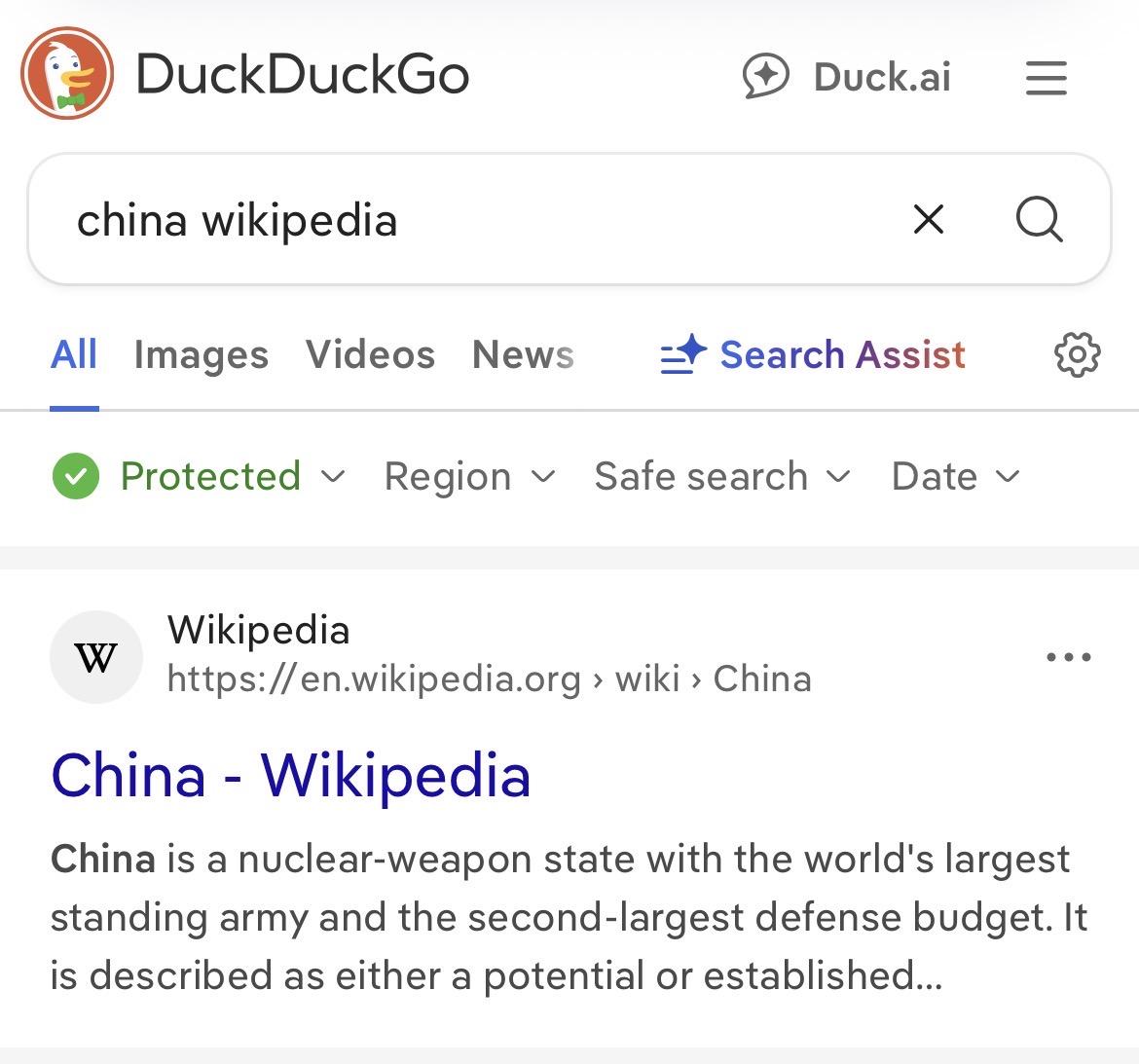Select the All results tab

74,355
